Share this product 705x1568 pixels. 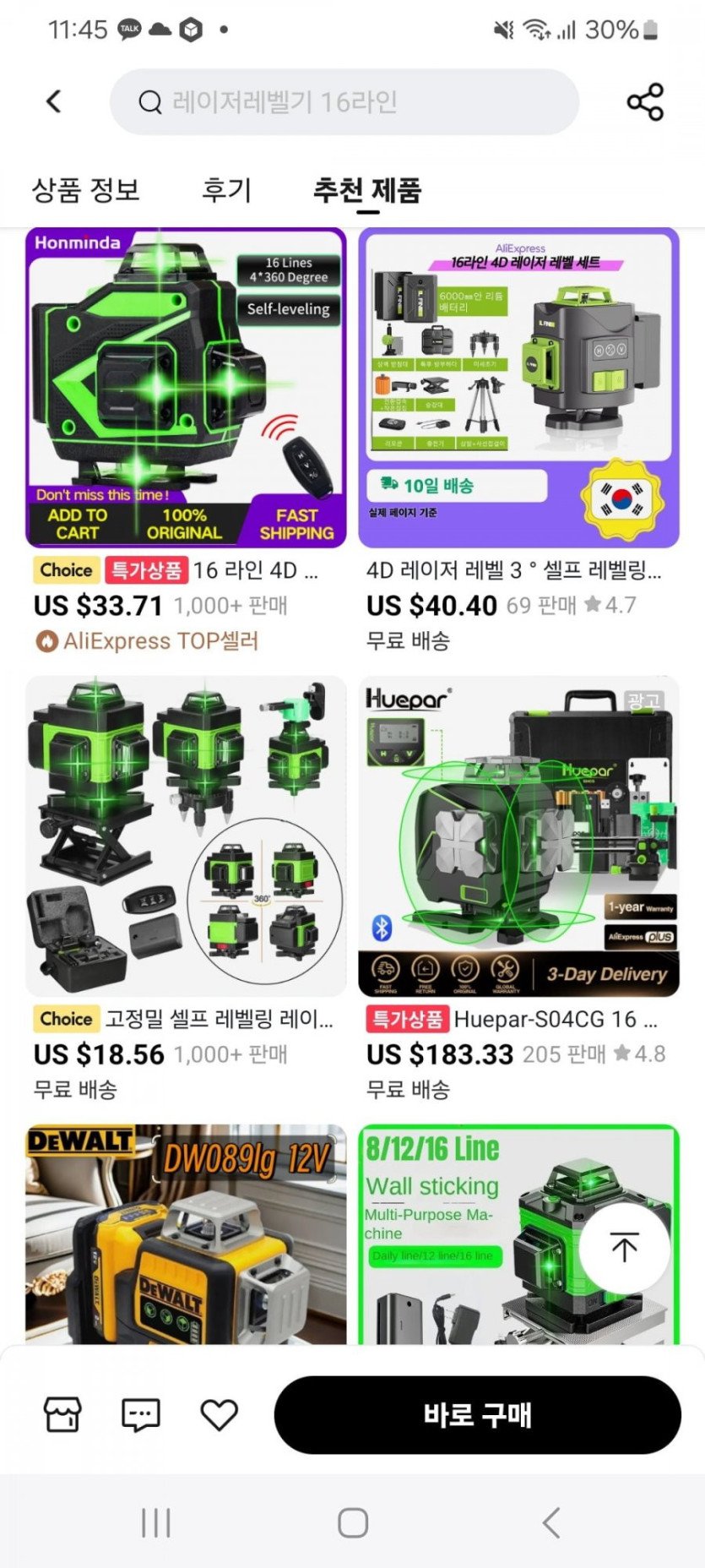645,102
